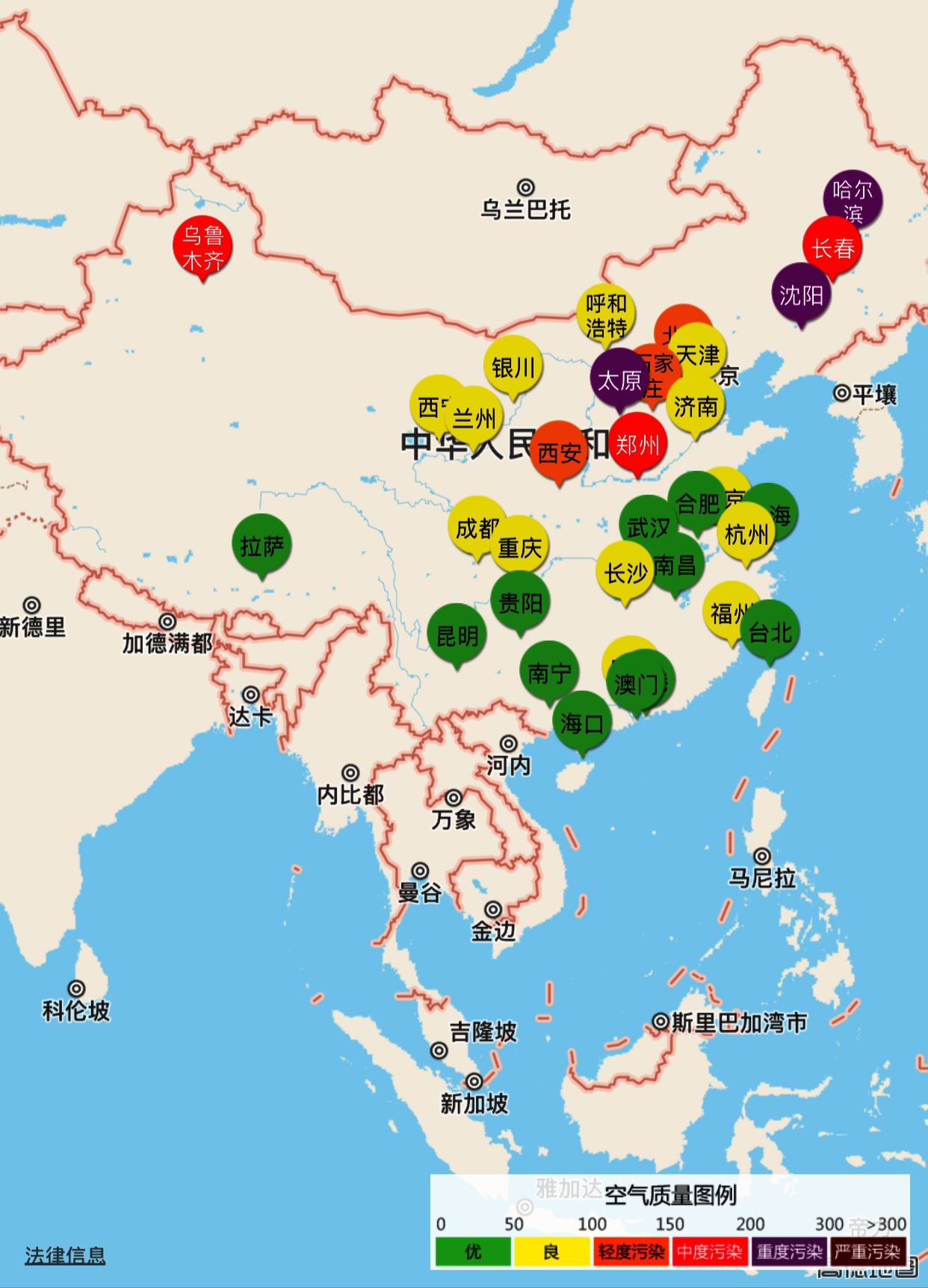Tap the 太原 purple marker
This screenshot has height=1288, width=928.
tap(618, 380)
